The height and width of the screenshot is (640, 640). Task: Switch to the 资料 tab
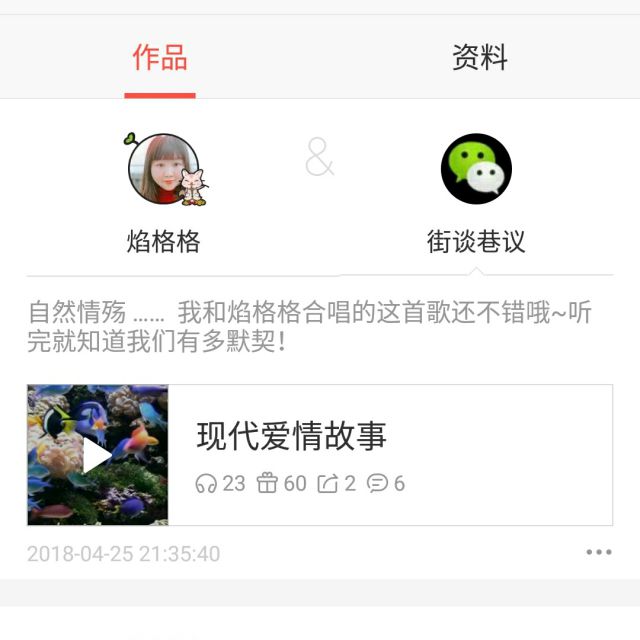click(x=480, y=58)
